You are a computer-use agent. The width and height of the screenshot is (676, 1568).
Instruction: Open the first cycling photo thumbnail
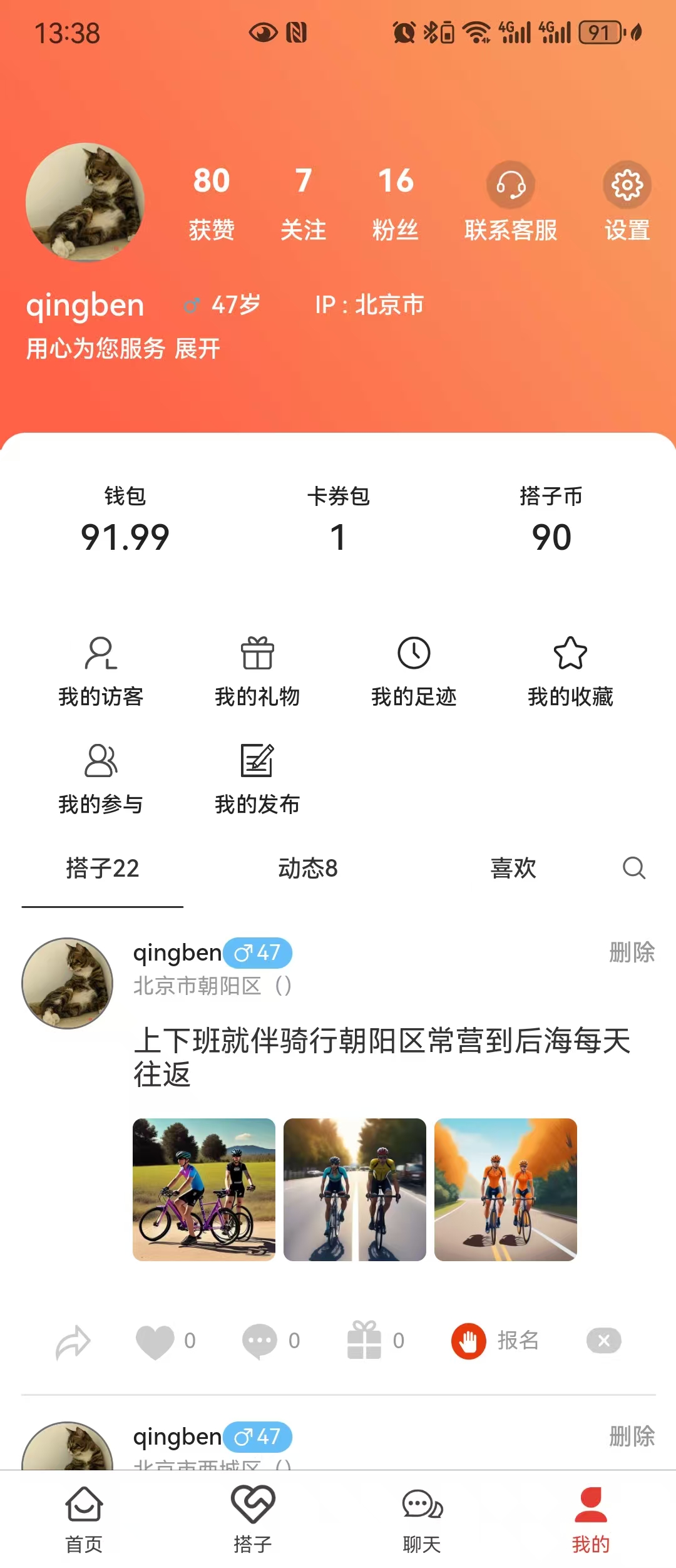tap(204, 1190)
